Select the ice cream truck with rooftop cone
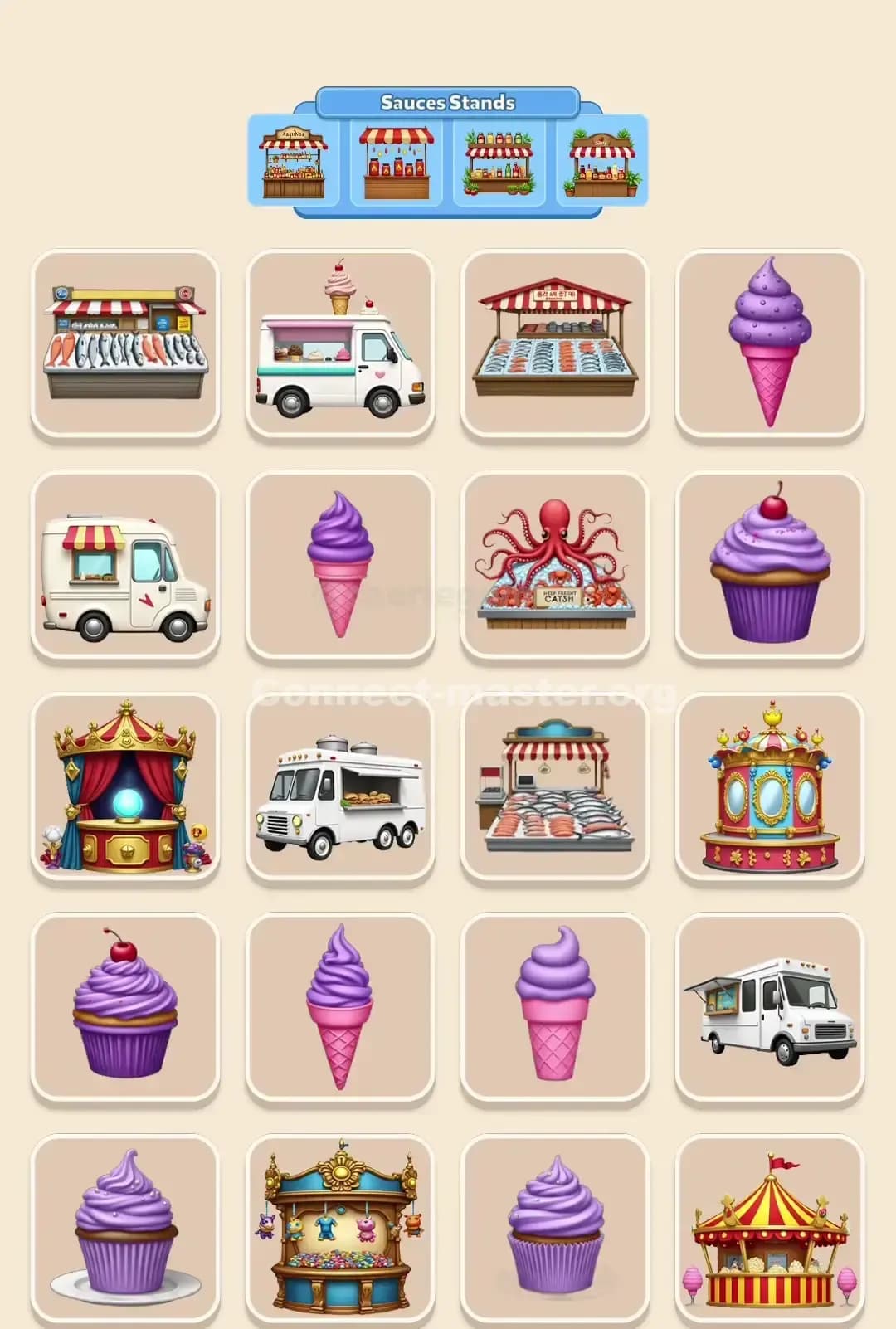 340,343
